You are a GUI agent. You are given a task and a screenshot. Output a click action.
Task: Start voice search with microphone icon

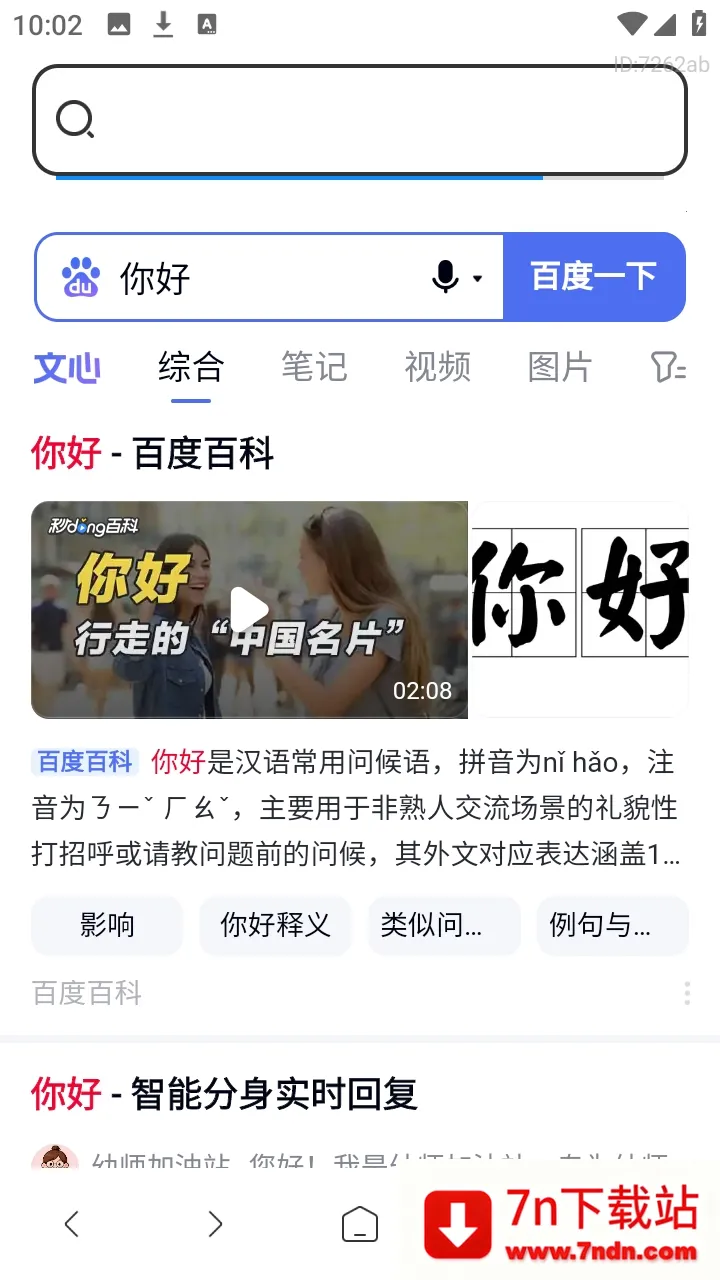(446, 277)
